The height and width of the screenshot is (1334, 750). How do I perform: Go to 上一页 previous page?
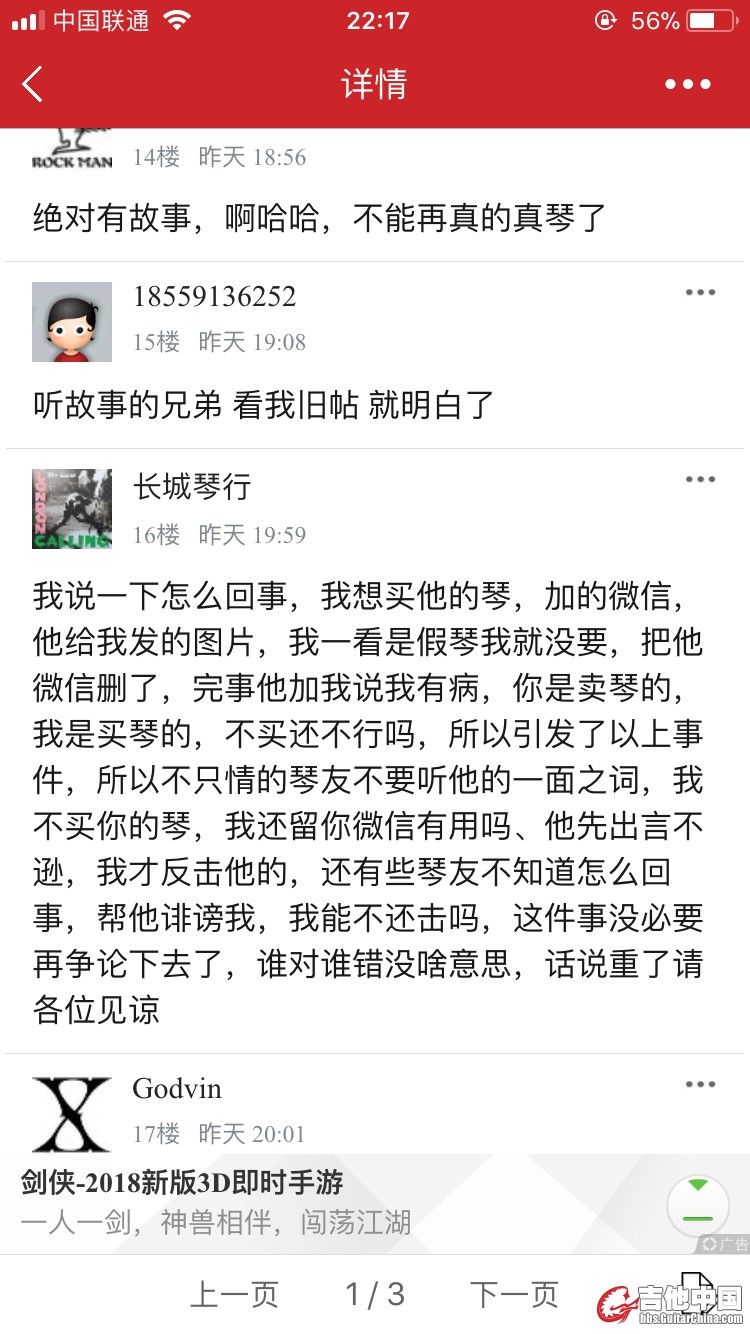click(x=234, y=1295)
